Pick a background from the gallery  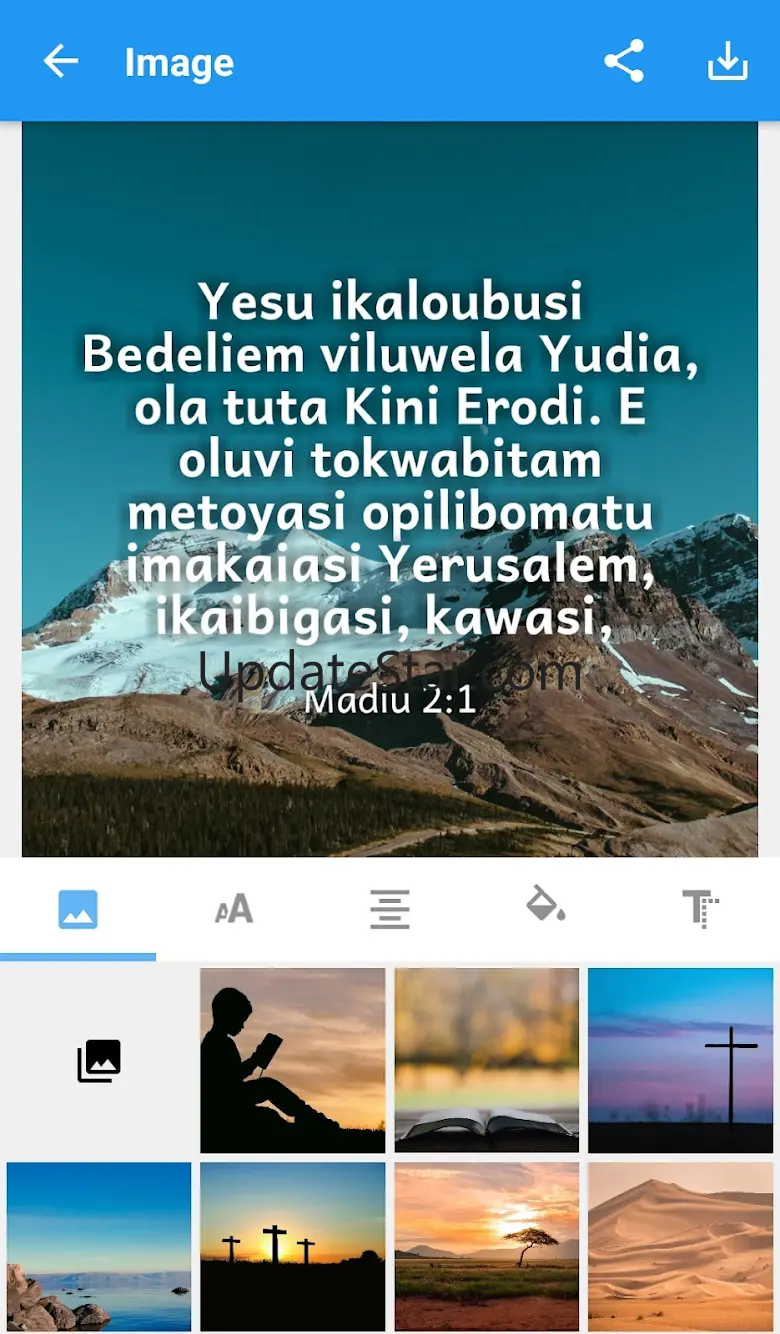point(98,1060)
